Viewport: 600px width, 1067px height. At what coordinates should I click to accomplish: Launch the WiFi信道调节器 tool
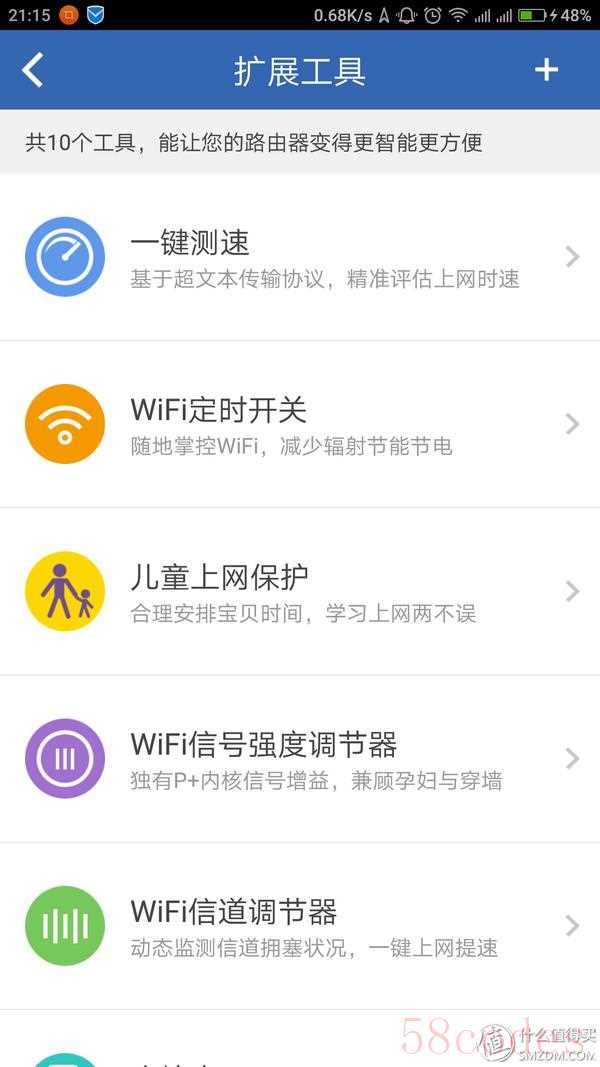pyautogui.click(x=300, y=925)
